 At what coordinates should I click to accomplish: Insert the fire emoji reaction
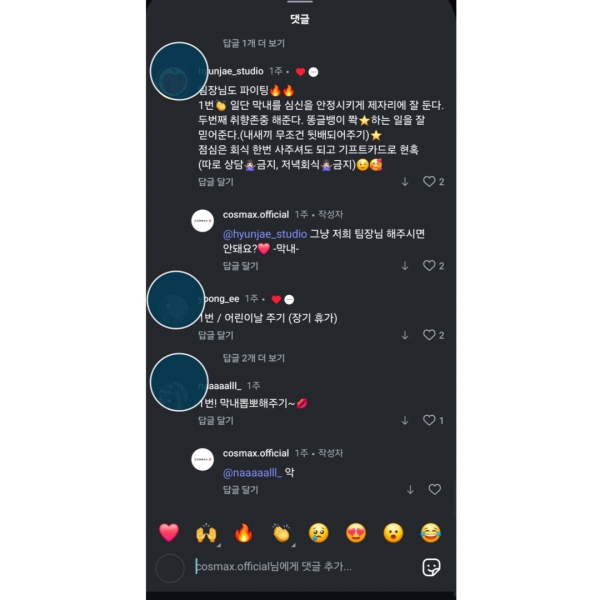[x=244, y=532]
